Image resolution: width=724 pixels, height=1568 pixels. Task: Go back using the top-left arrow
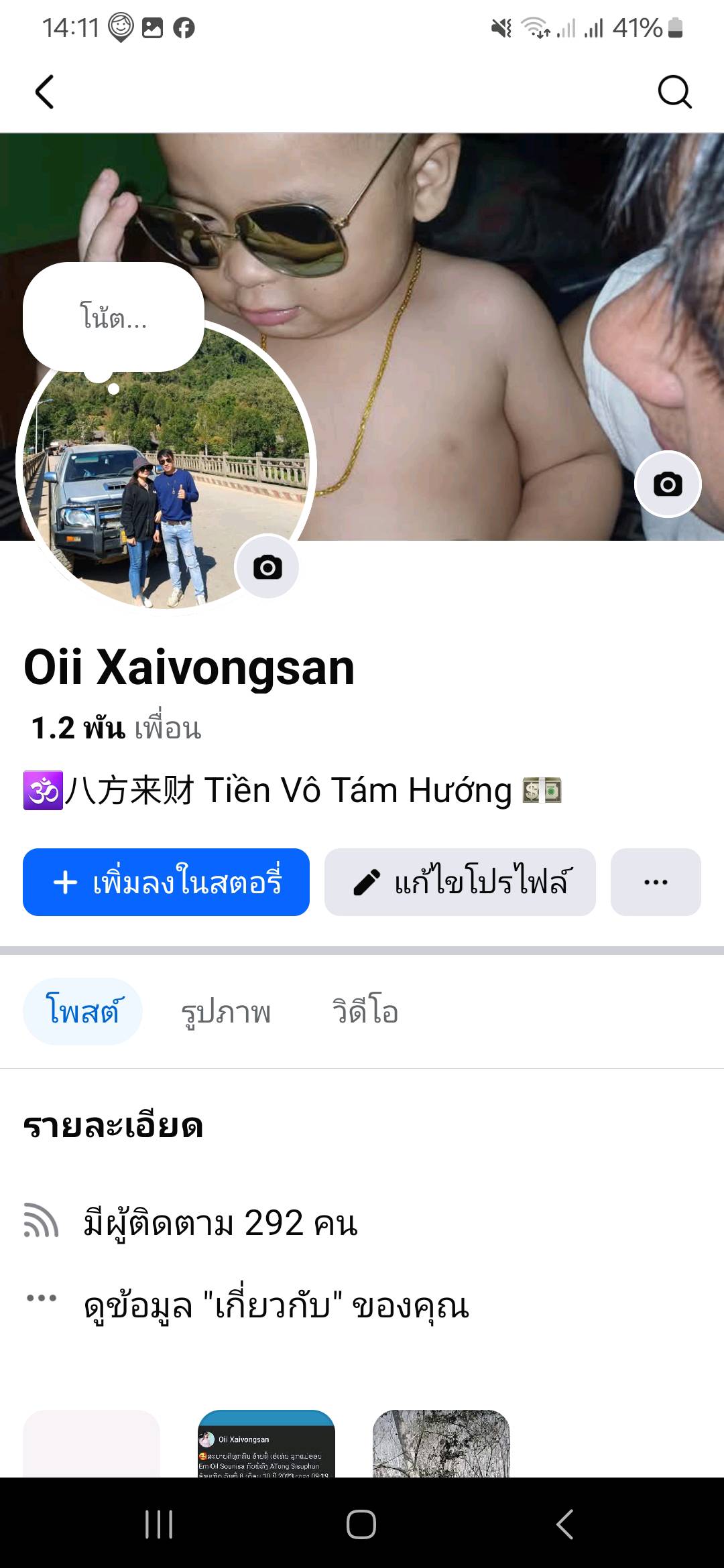tap(44, 92)
